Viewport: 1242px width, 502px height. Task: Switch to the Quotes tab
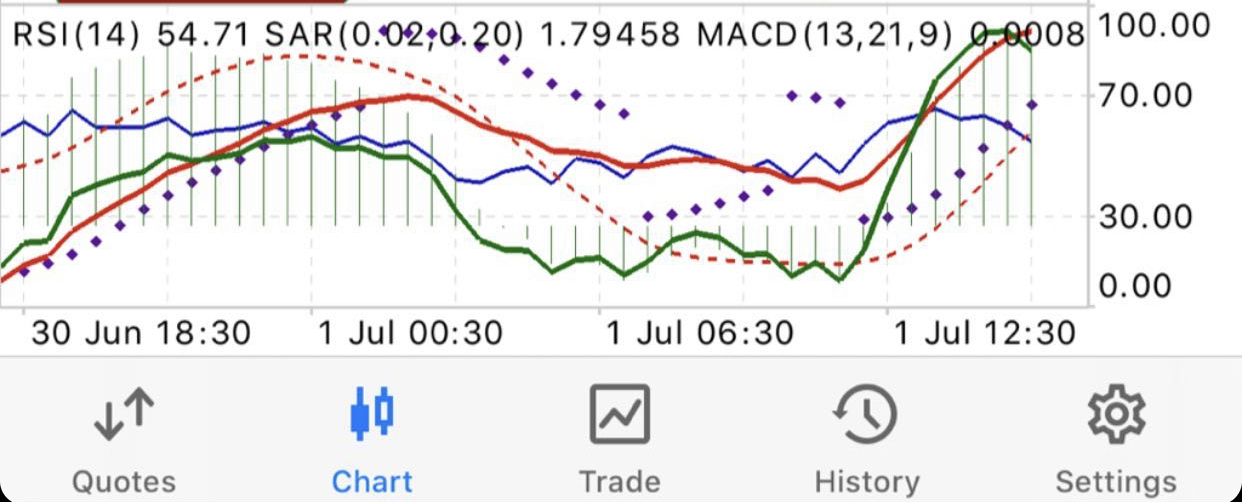point(124,438)
